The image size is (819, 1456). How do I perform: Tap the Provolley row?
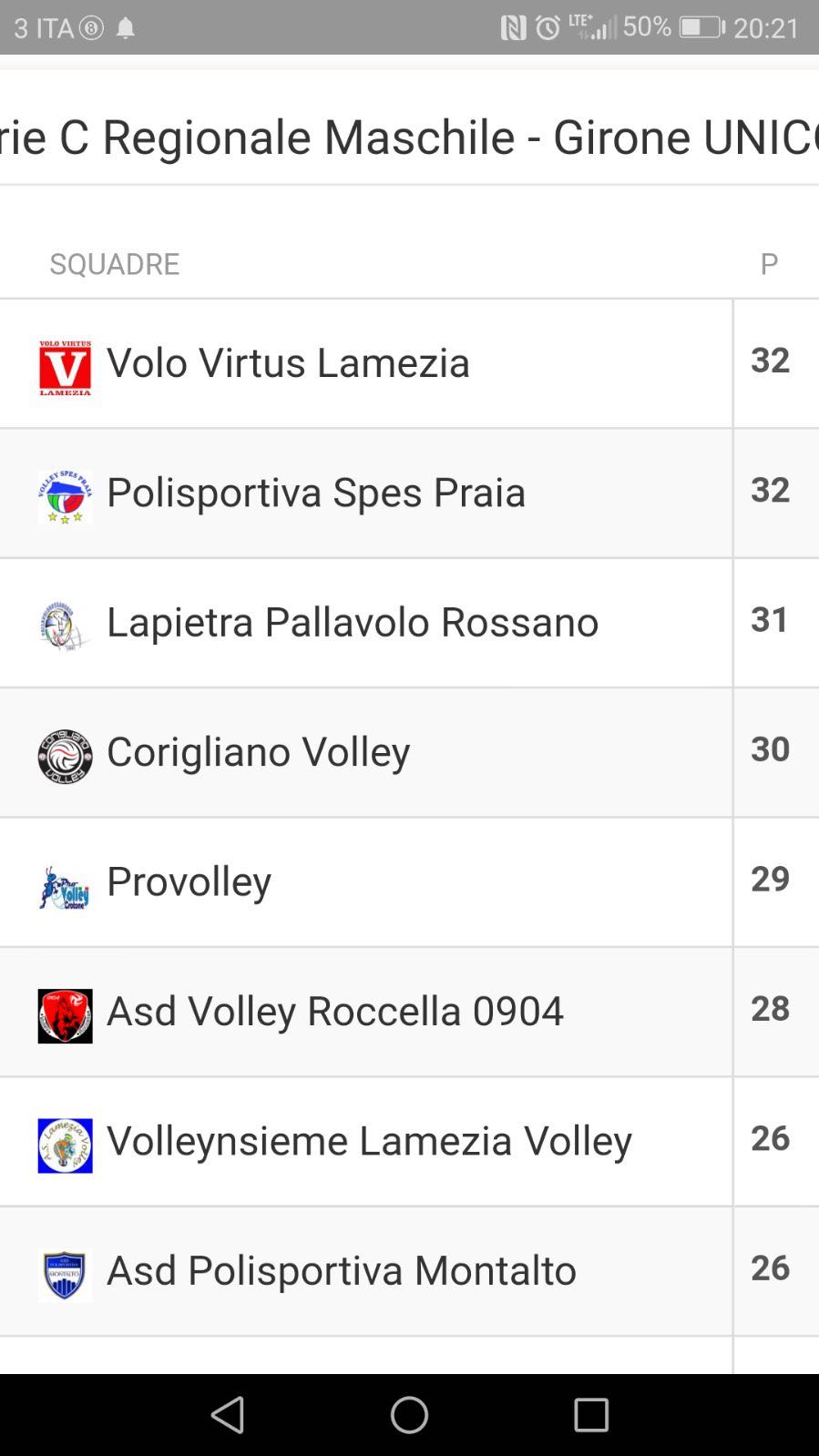point(409,882)
